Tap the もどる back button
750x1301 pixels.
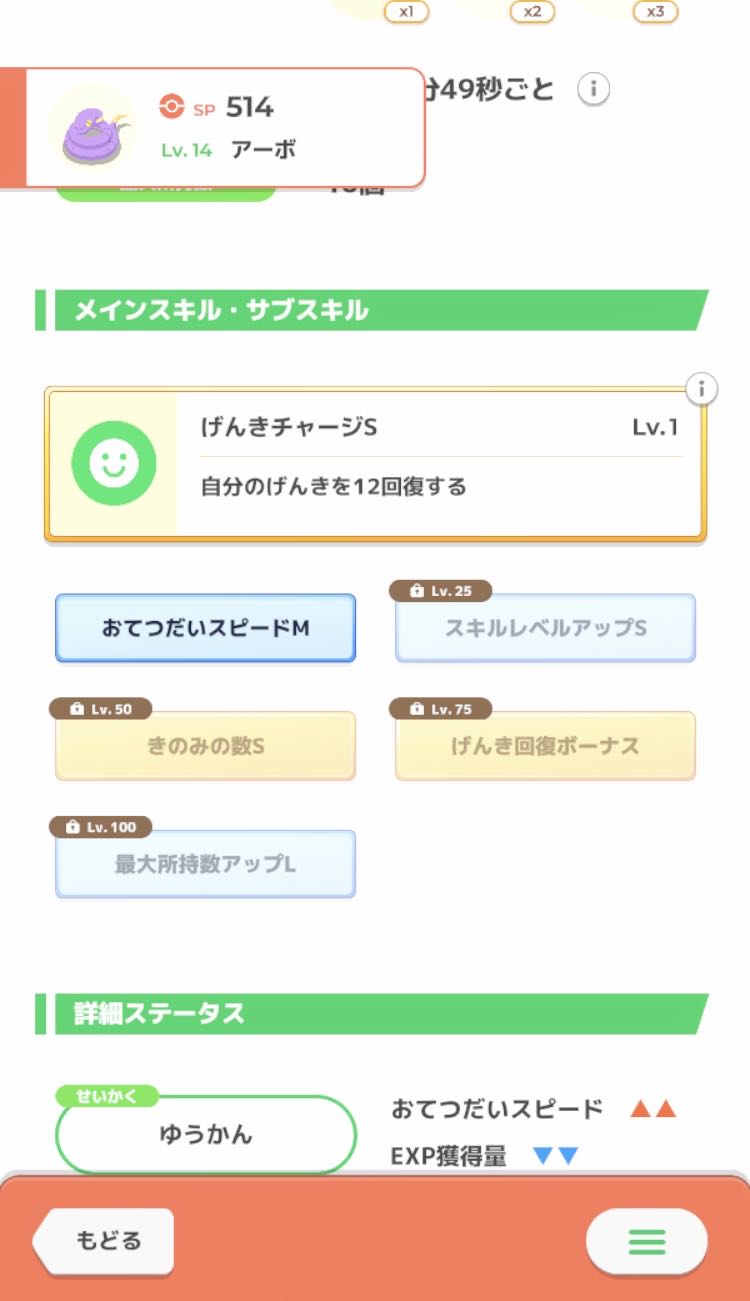click(x=104, y=1241)
